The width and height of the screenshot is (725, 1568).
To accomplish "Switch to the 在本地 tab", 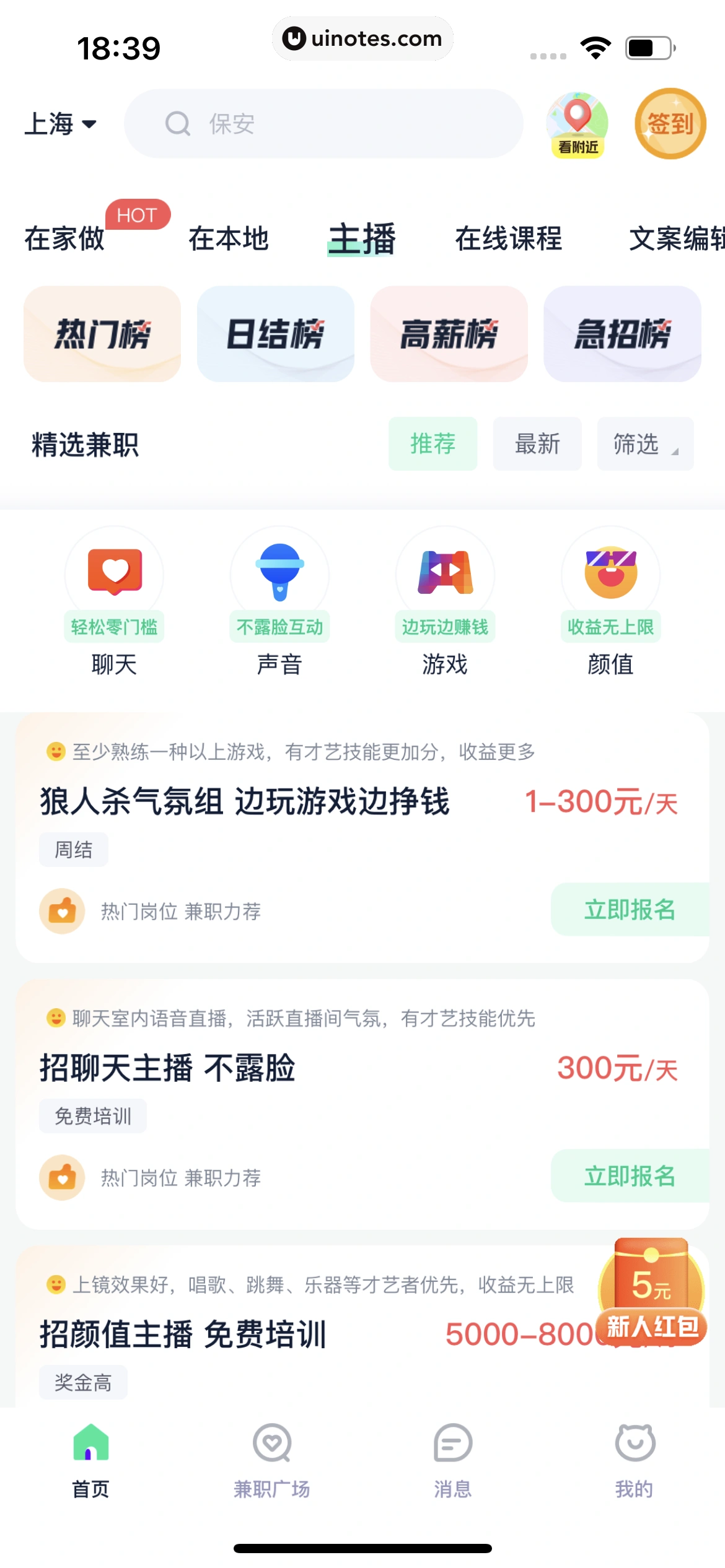I will (x=228, y=238).
